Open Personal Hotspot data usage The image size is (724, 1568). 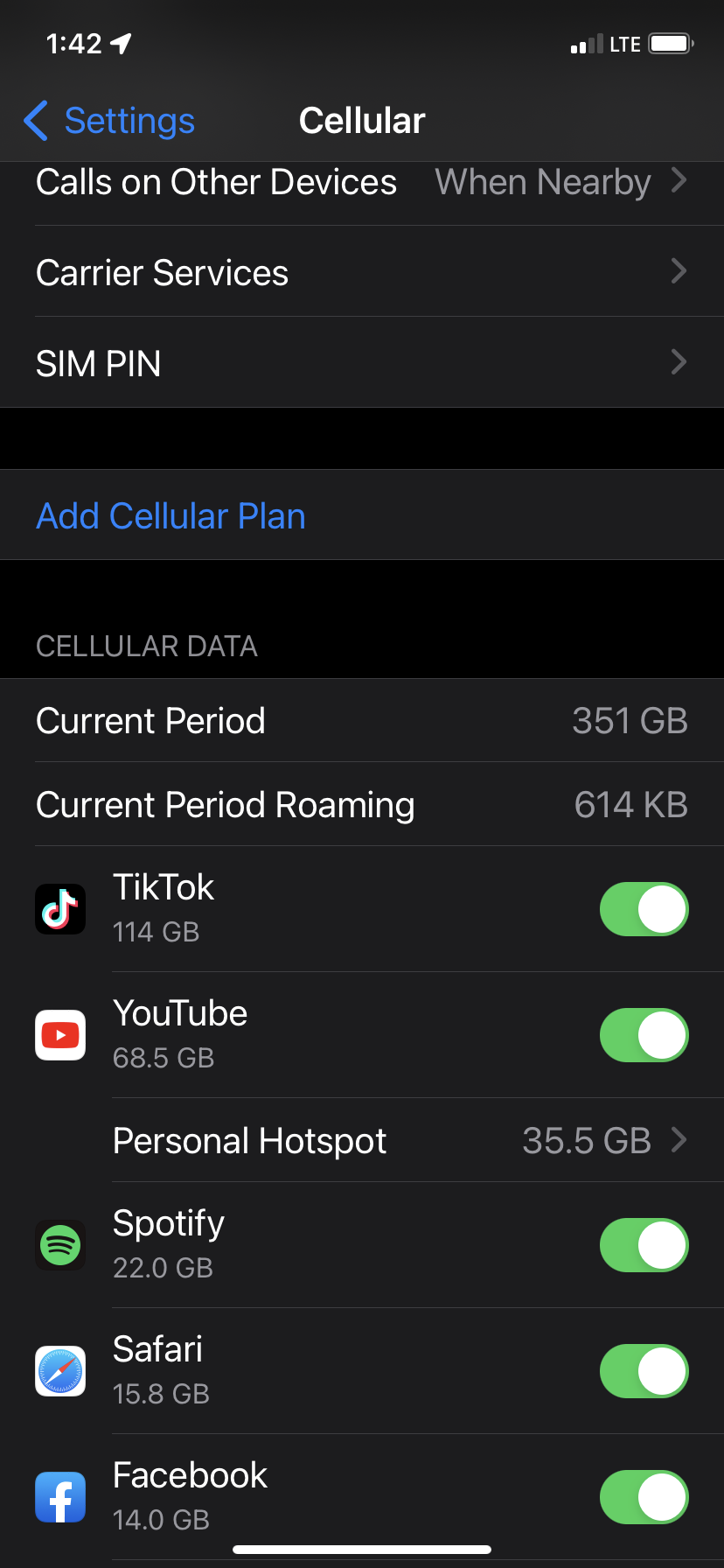pyautogui.click(x=399, y=1140)
